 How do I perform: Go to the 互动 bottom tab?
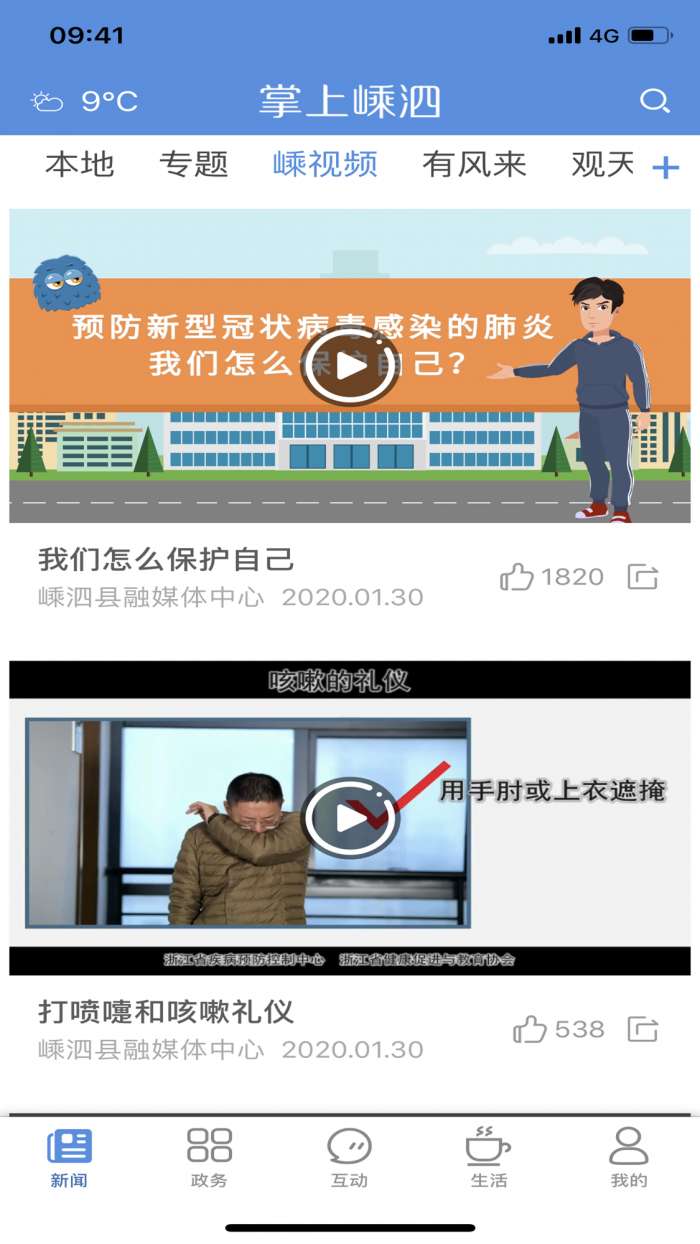point(349,1158)
